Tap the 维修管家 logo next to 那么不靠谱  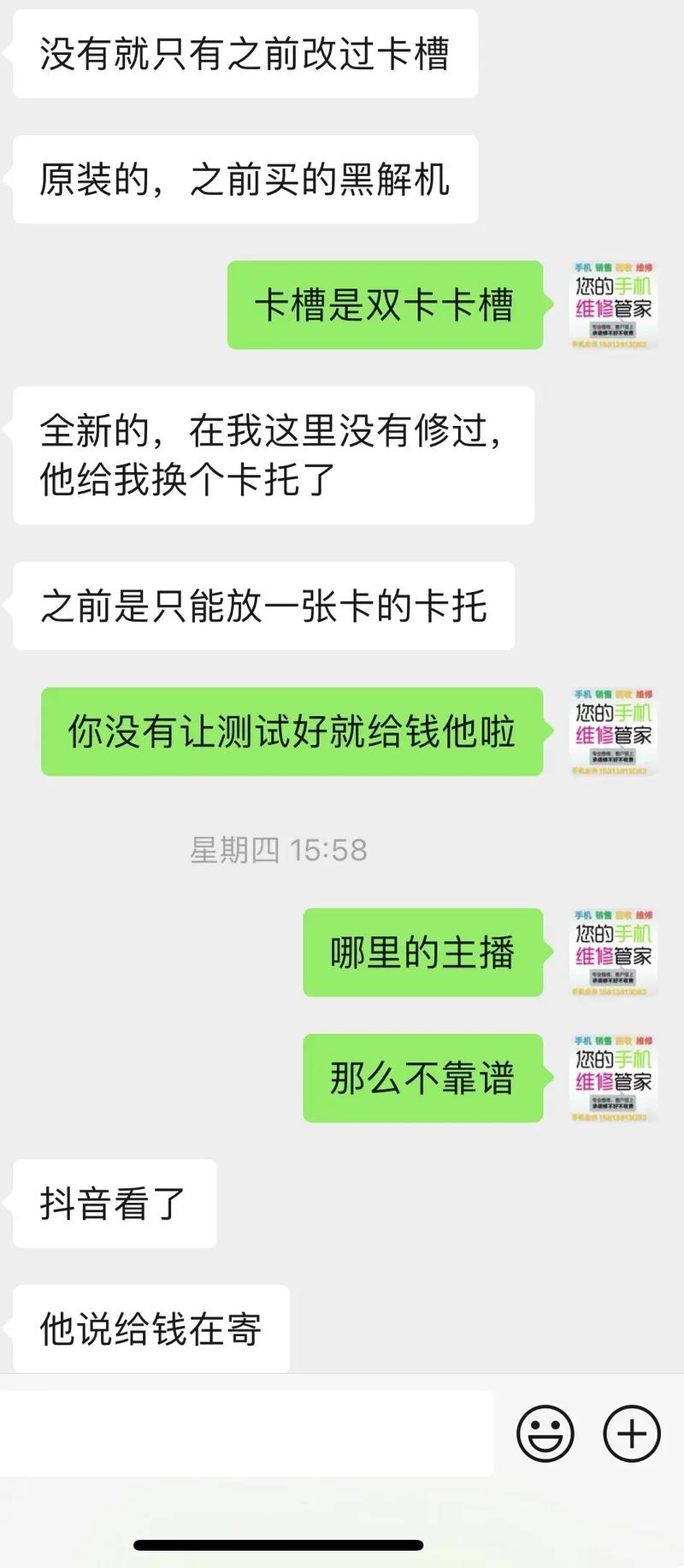pyautogui.click(x=612, y=1078)
